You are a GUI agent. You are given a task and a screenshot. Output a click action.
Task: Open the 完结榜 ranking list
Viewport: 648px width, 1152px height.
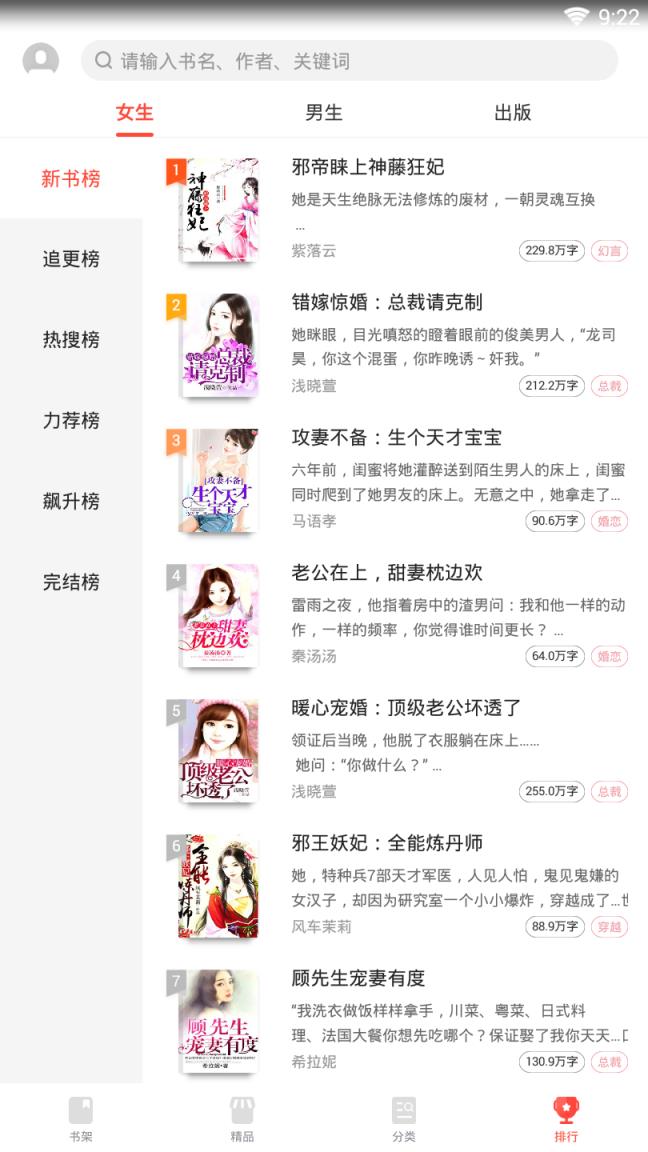pyautogui.click(x=71, y=582)
